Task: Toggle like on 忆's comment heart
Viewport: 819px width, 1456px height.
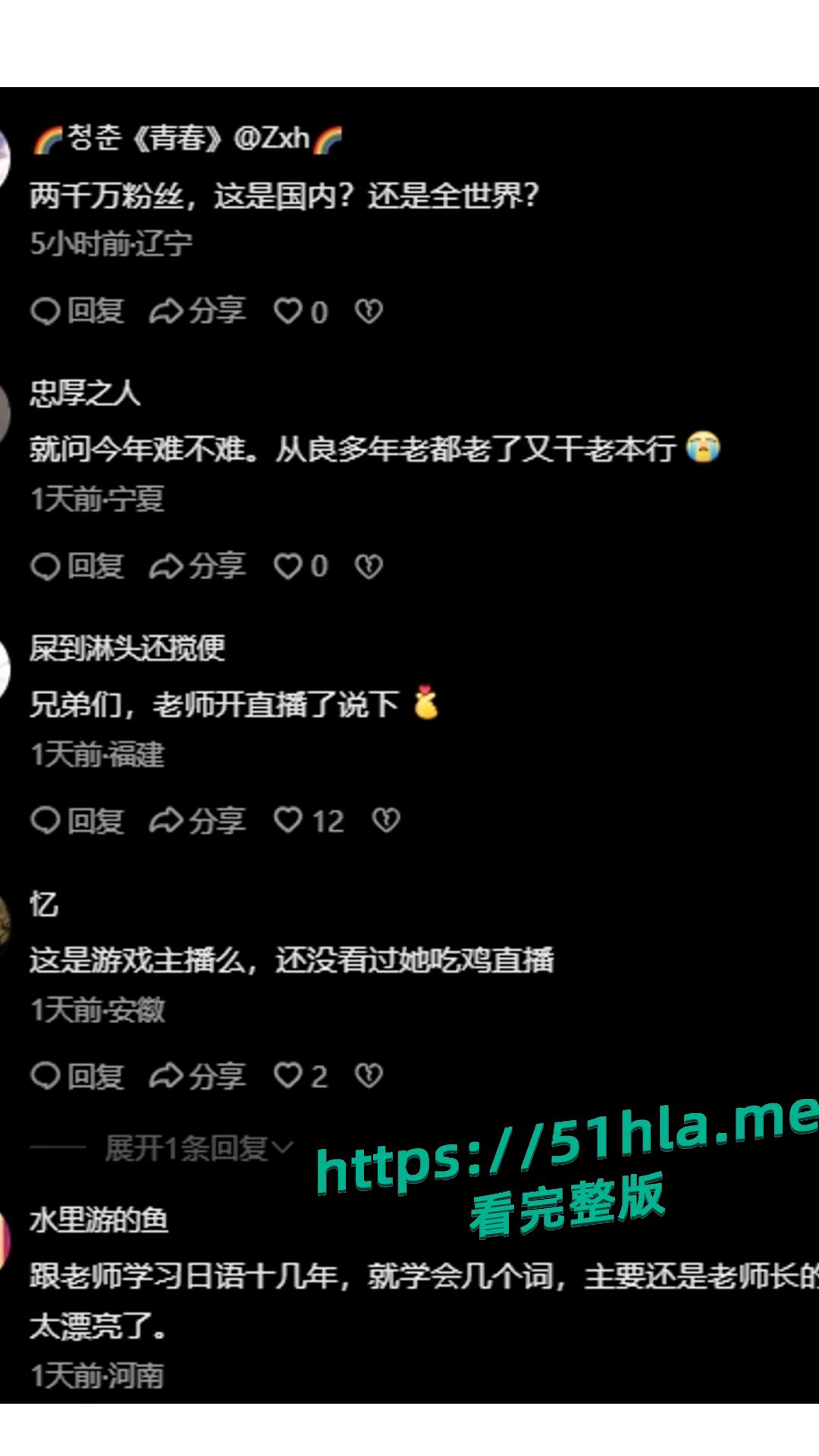Action: [x=290, y=1075]
